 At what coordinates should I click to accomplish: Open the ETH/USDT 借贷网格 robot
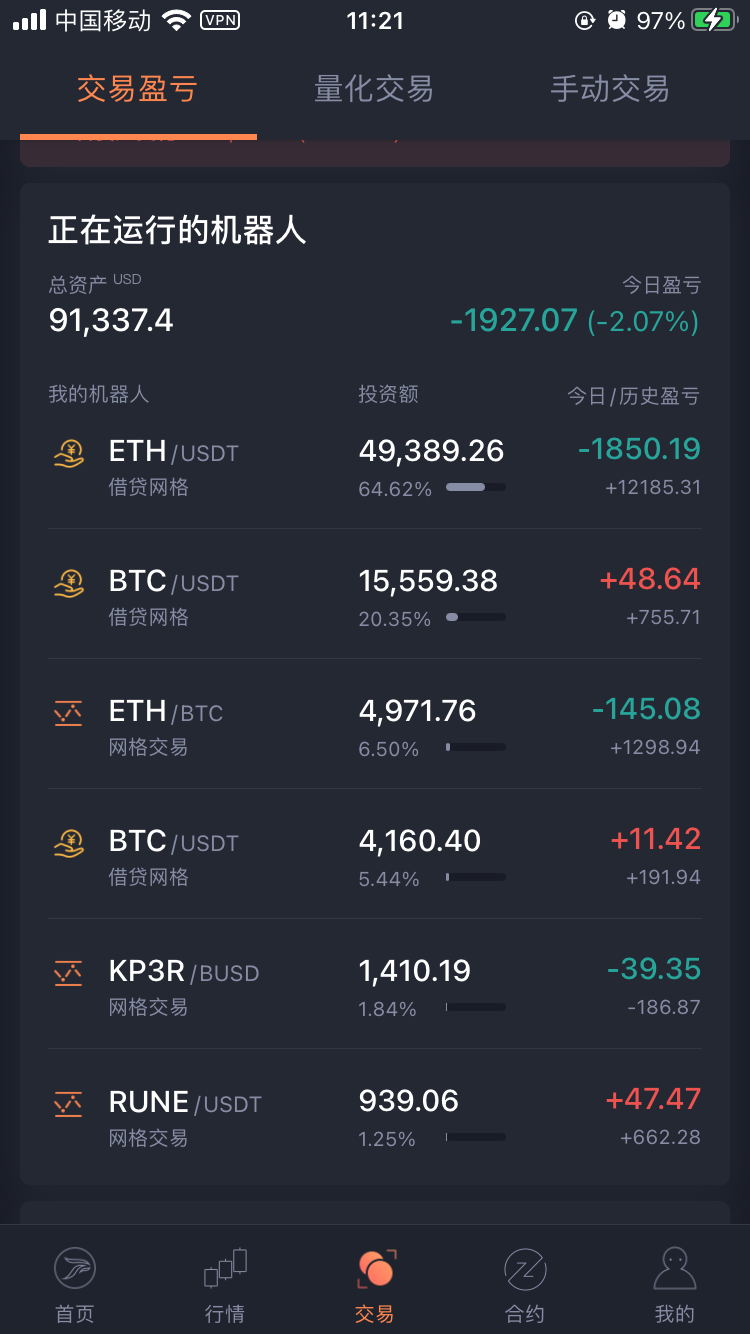point(374,467)
